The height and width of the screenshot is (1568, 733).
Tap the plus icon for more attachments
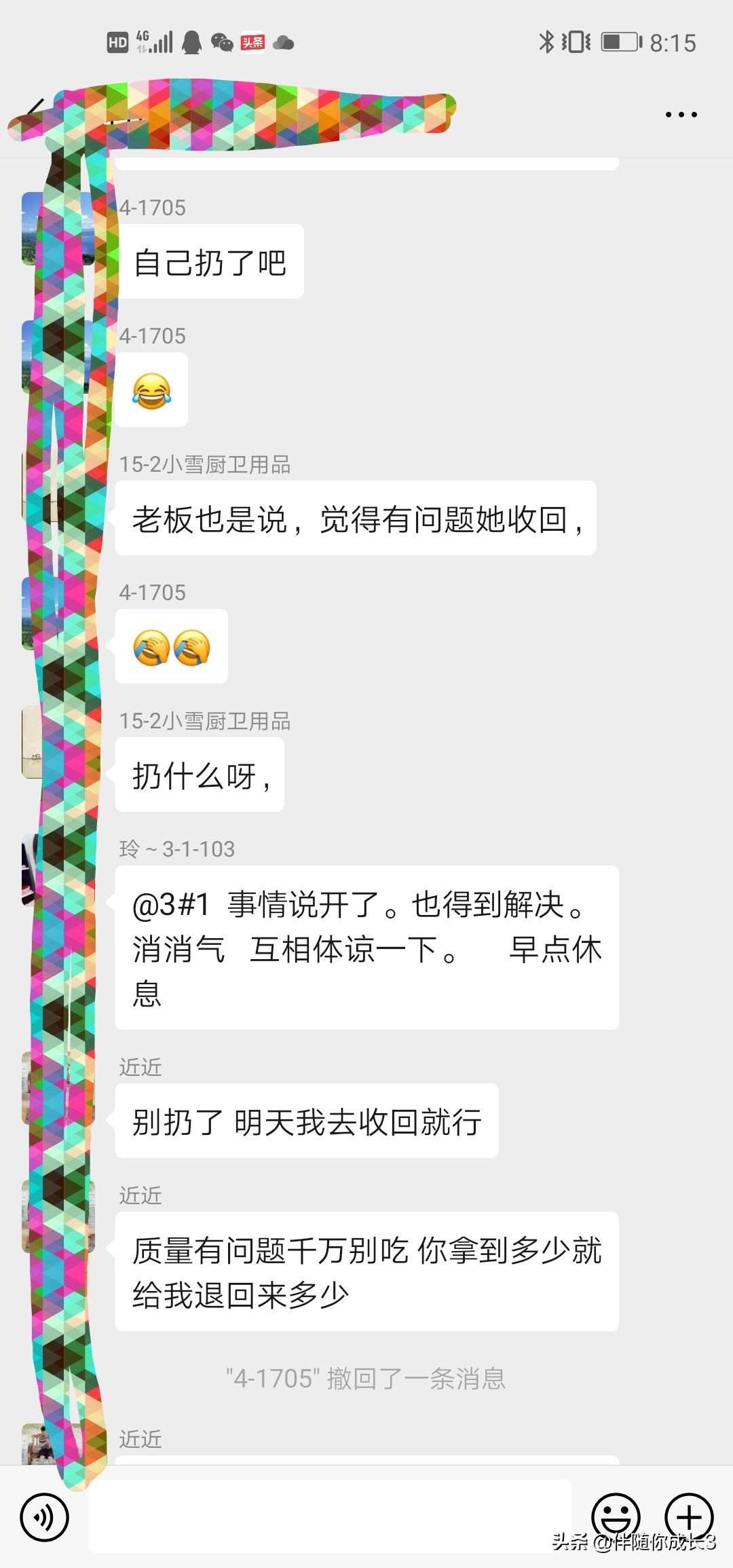[688, 1515]
